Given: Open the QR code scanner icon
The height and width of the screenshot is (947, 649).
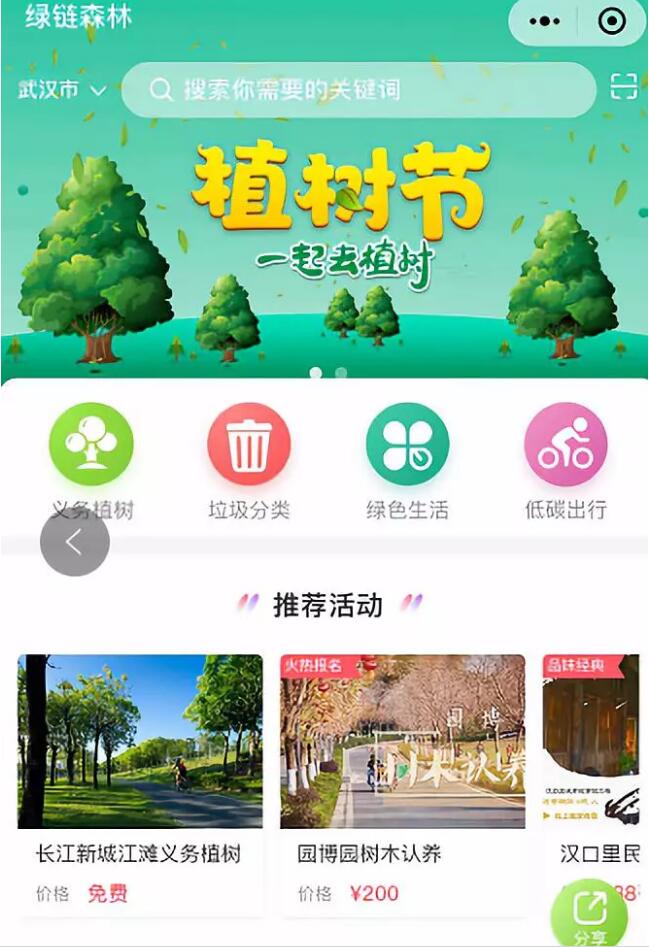Looking at the screenshot, I should pos(624,87).
